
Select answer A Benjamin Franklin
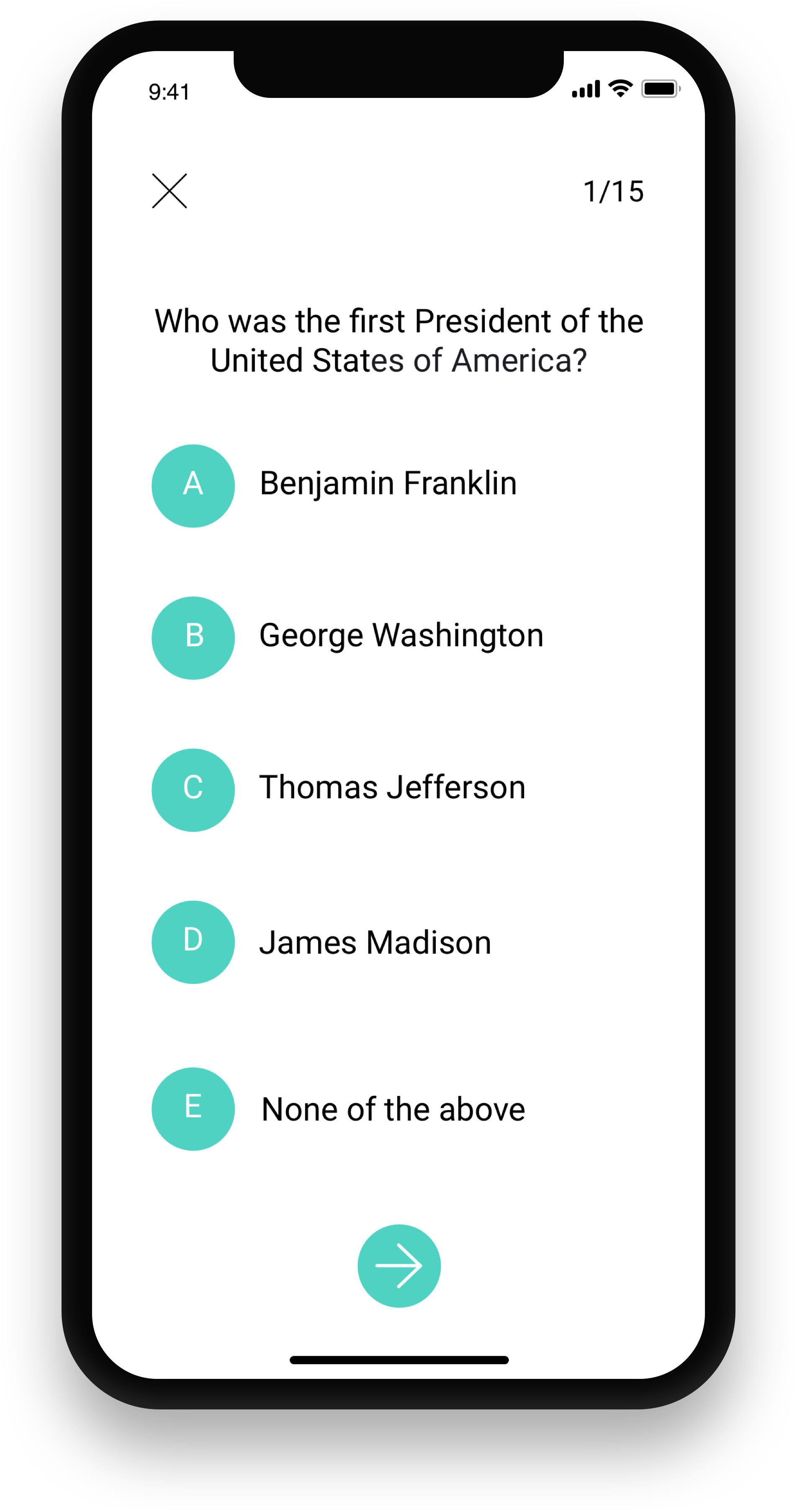(x=193, y=486)
